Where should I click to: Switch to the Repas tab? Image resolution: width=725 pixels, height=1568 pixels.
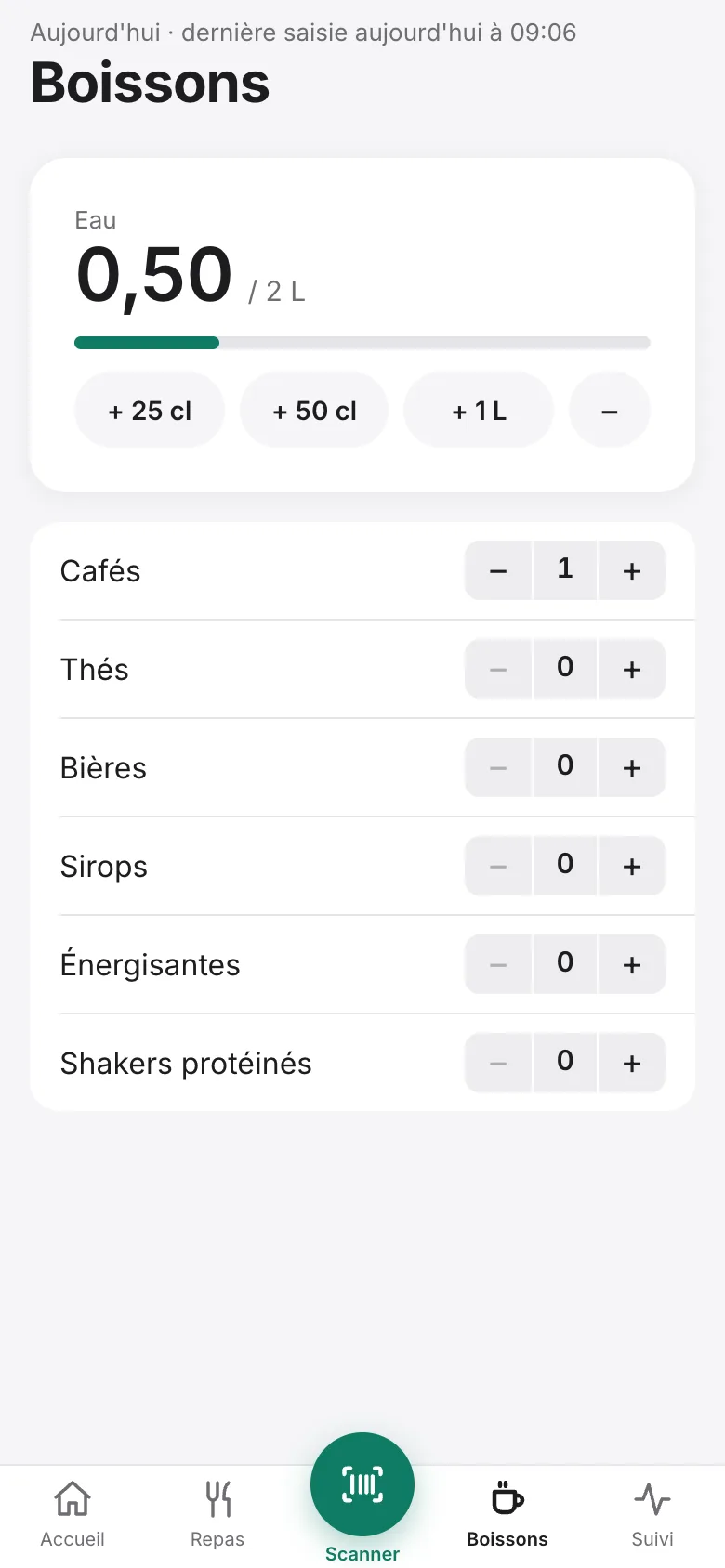(217, 1514)
